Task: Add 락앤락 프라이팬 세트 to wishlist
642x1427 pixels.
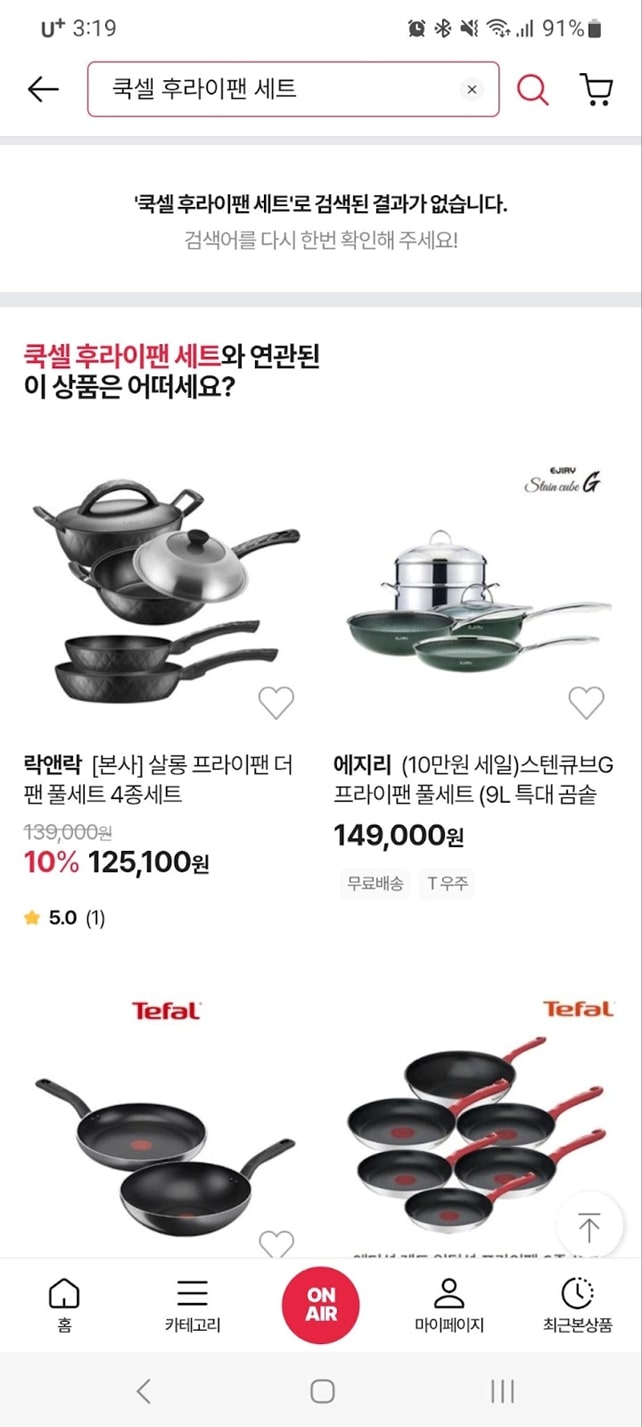Action: coord(276,704)
